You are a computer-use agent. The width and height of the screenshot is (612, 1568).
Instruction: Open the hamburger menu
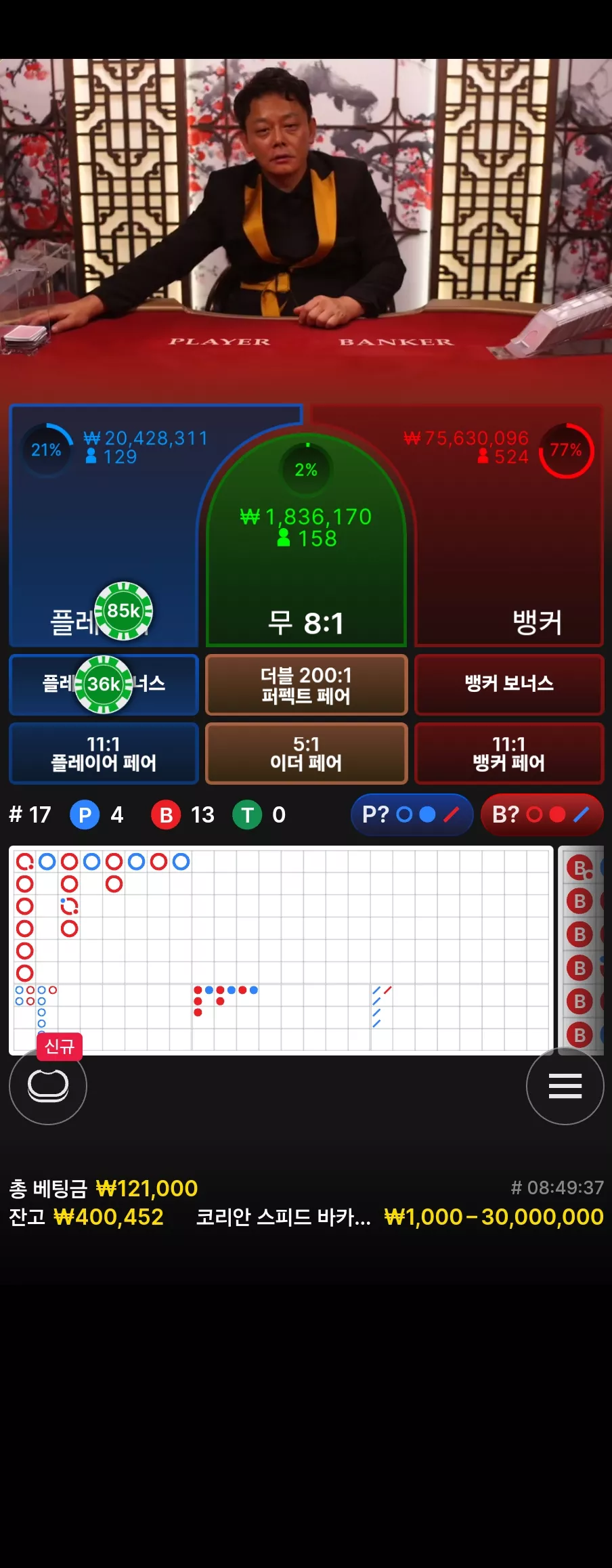565,1086
